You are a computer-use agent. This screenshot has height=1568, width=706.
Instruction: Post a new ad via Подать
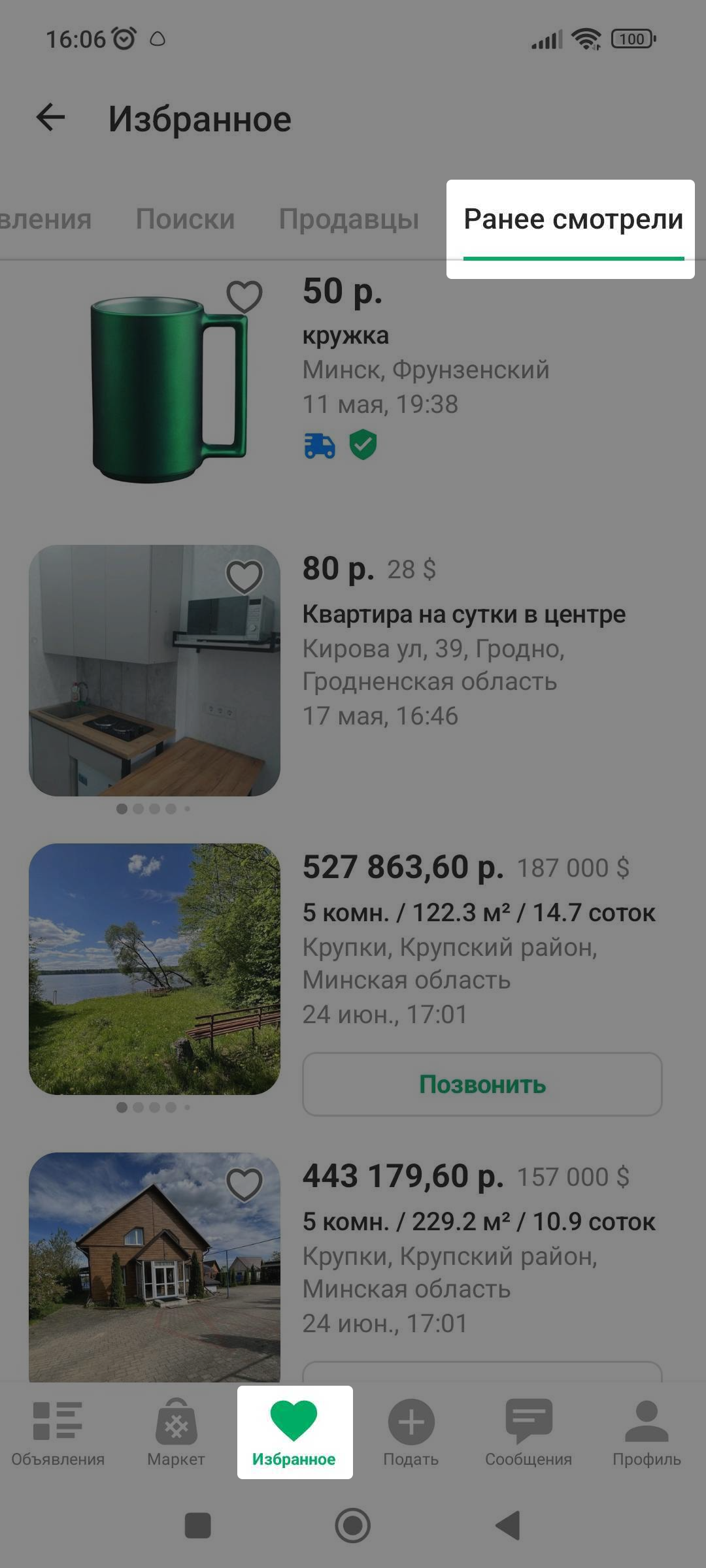tap(411, 1433)
